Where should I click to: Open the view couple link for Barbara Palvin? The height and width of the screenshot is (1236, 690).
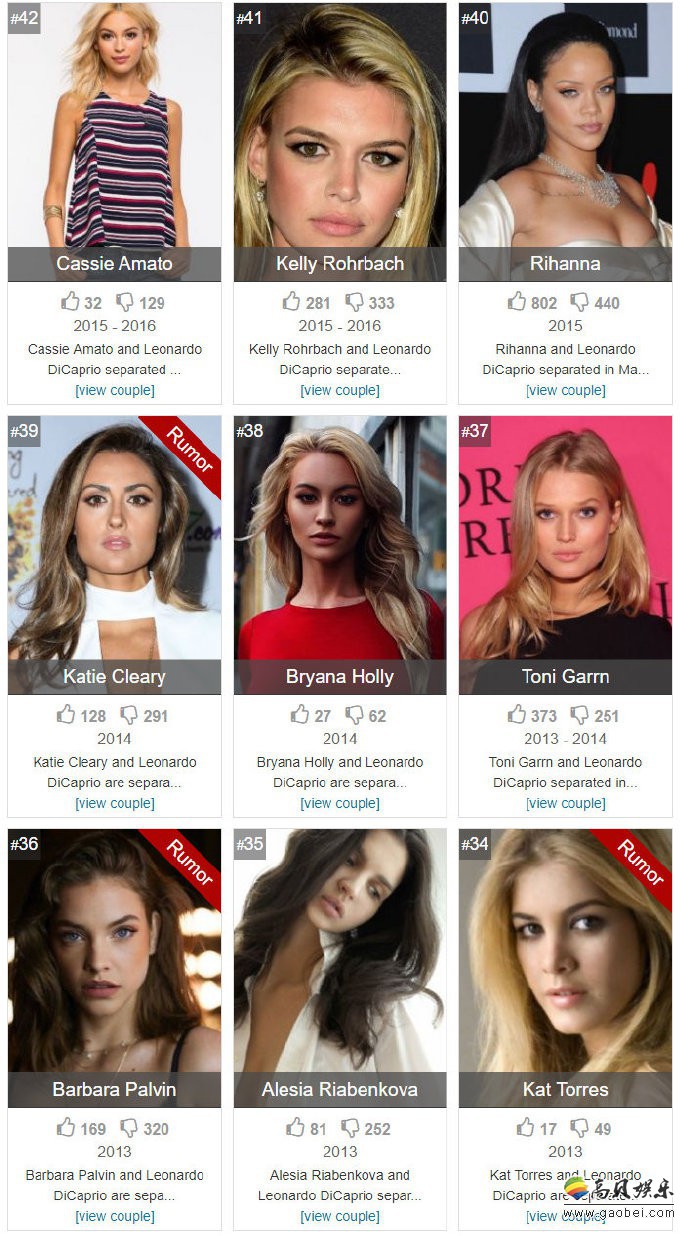point(115,1216)
